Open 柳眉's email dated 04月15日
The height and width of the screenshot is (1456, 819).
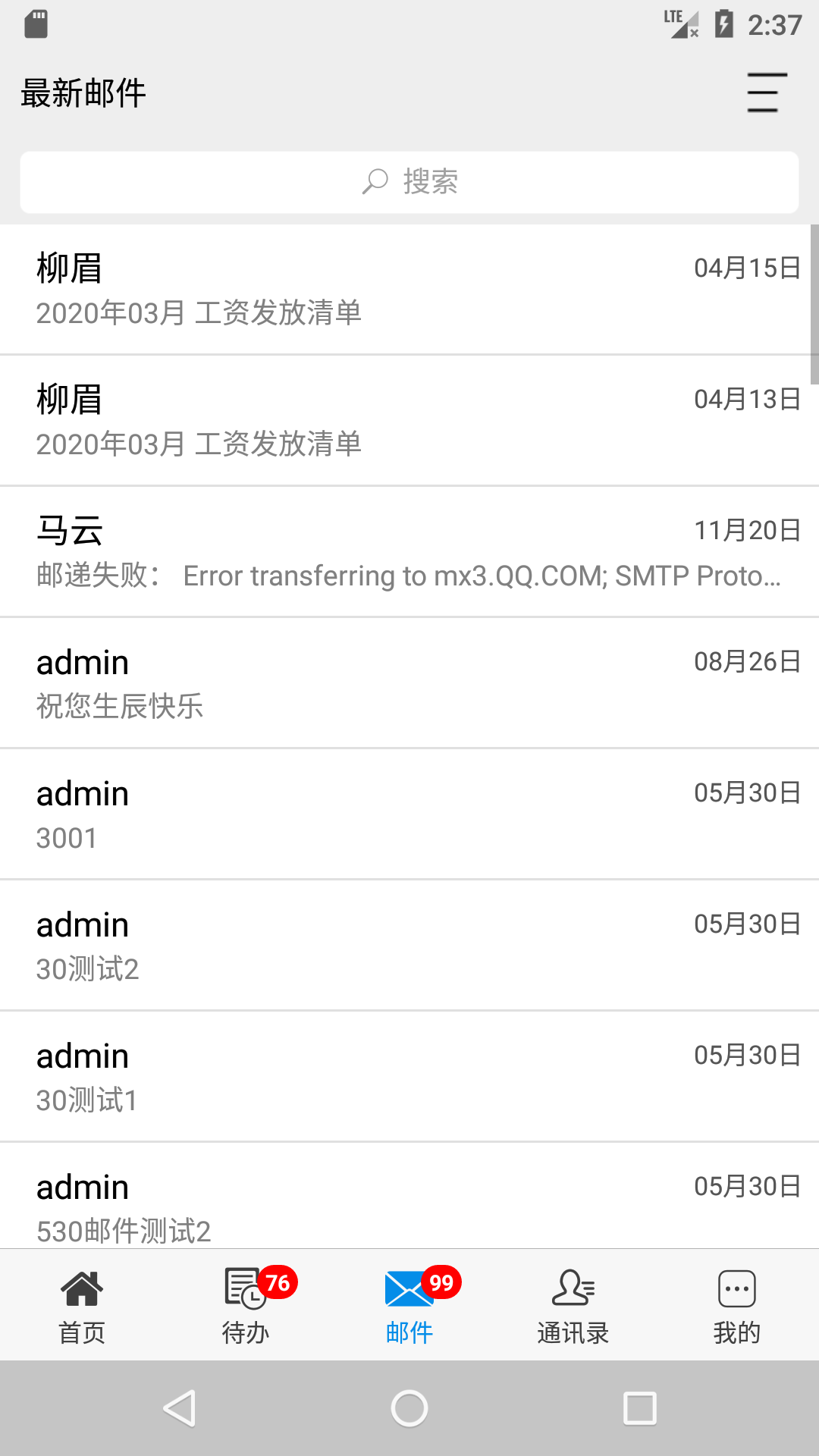pos(409,289)
